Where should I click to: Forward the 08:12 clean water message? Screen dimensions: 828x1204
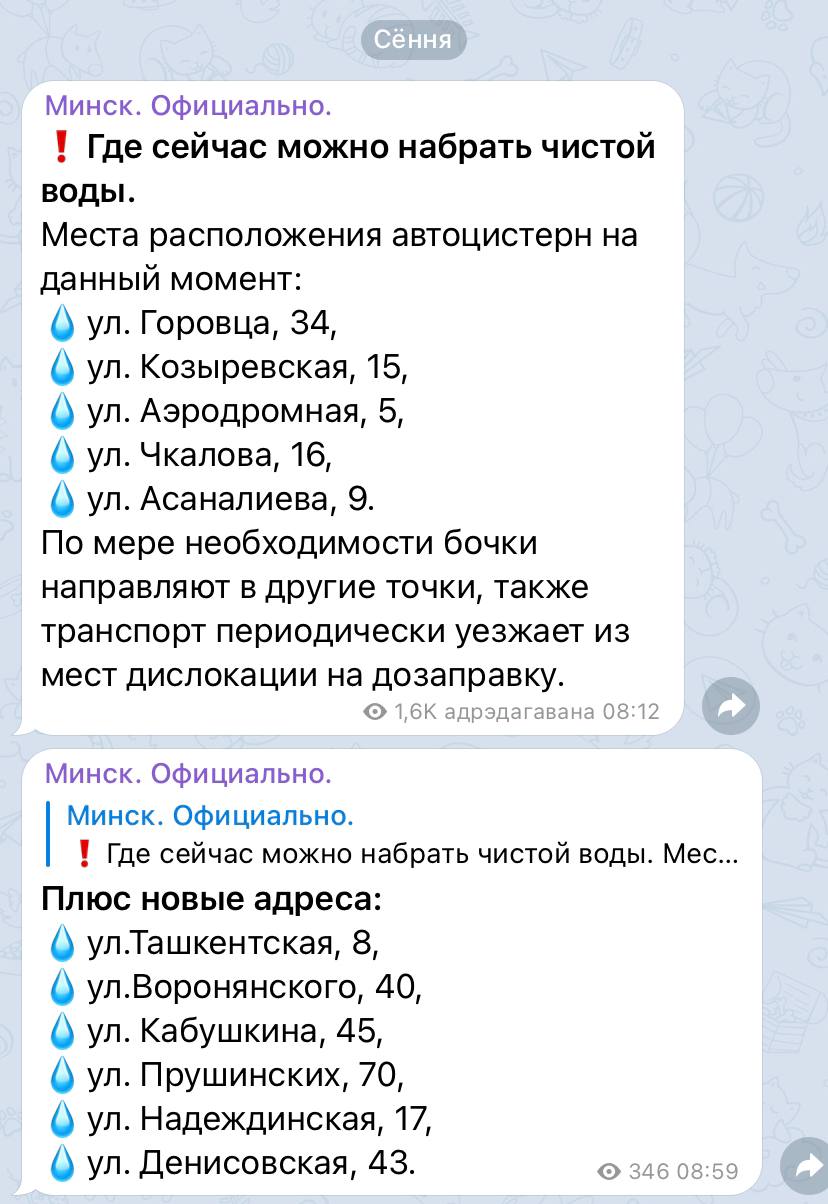tap(731, 707)
